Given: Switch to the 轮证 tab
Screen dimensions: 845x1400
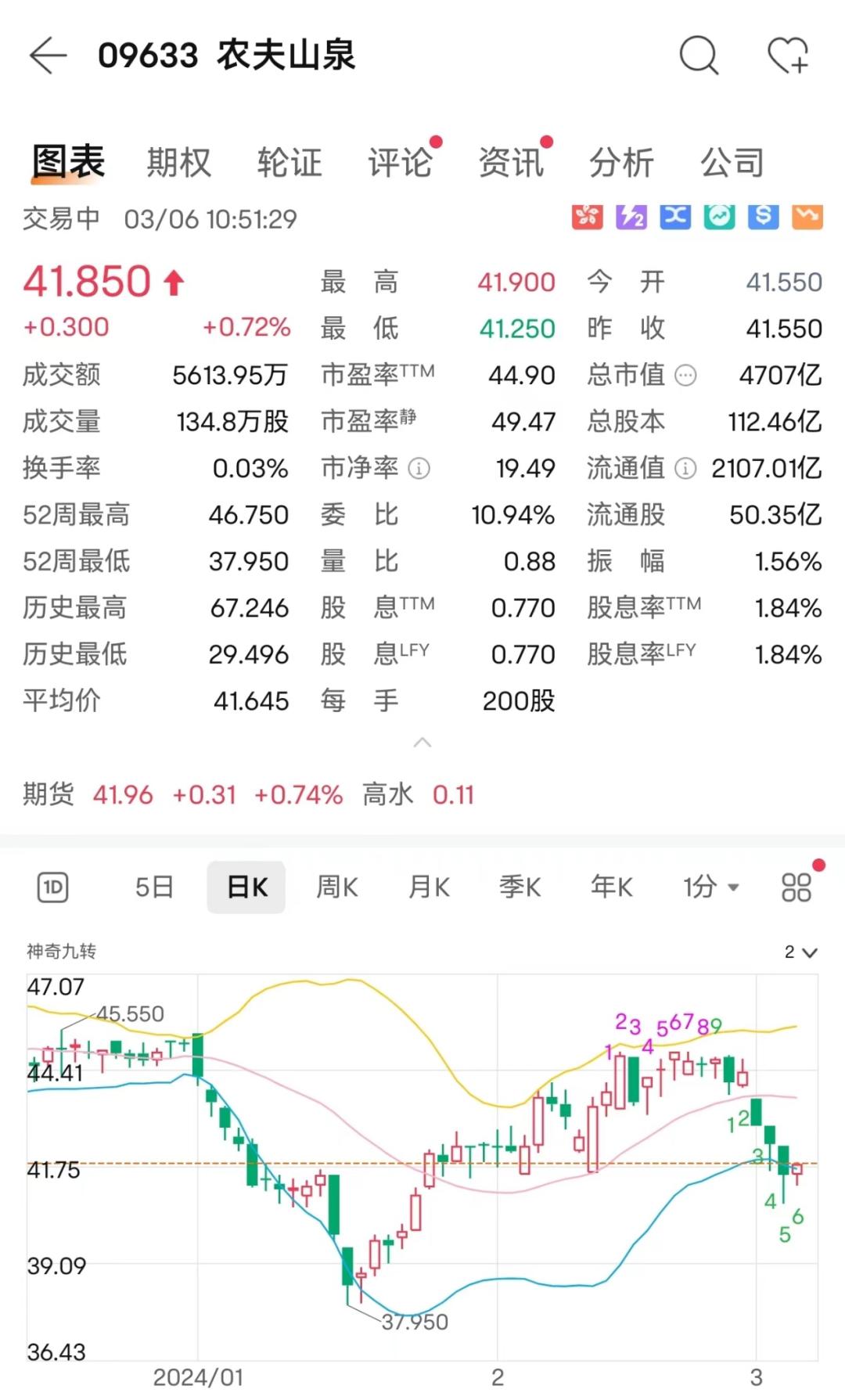Looking at the screenshot, I should point(289,163).
